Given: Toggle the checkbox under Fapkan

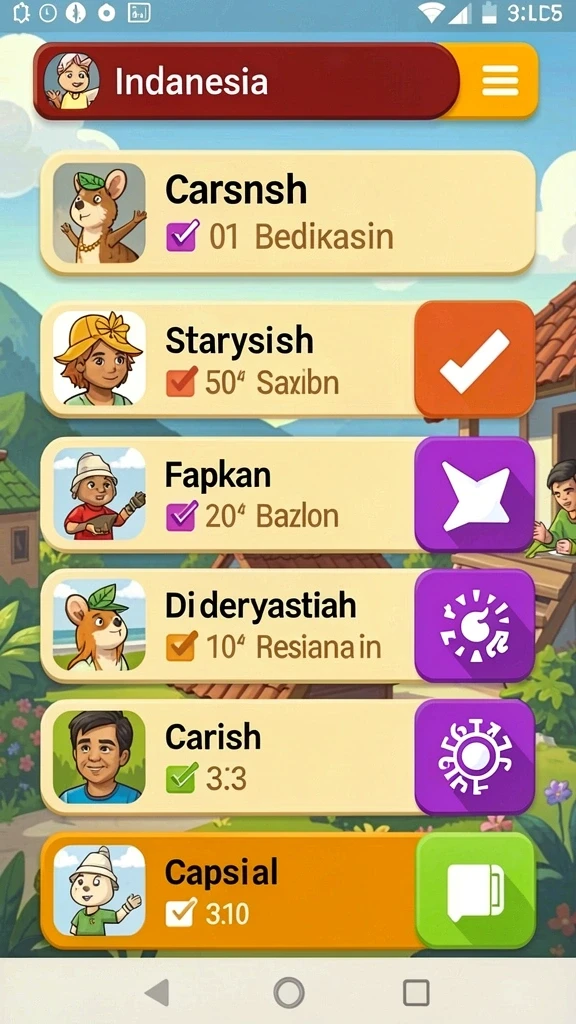Looking at the screenshot, I should [x=182, y=516].
